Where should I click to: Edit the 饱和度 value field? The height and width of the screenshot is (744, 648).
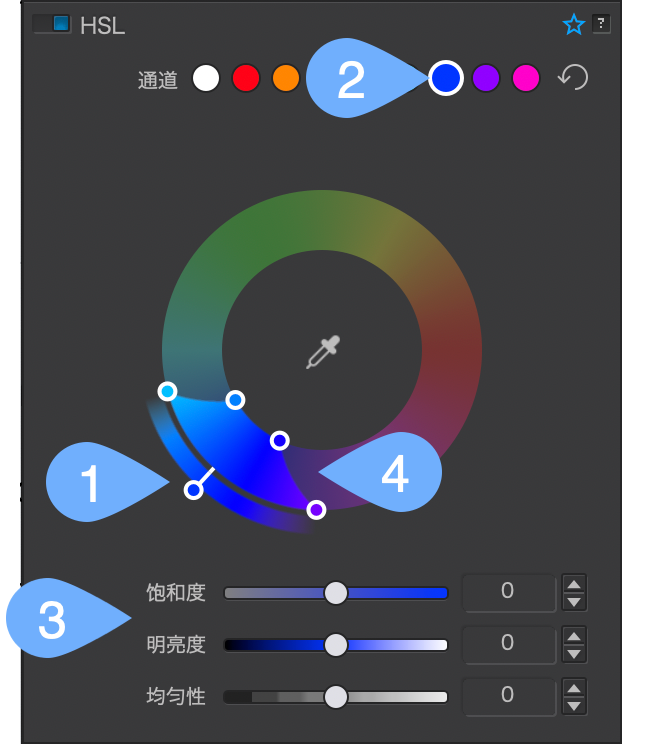507,592
